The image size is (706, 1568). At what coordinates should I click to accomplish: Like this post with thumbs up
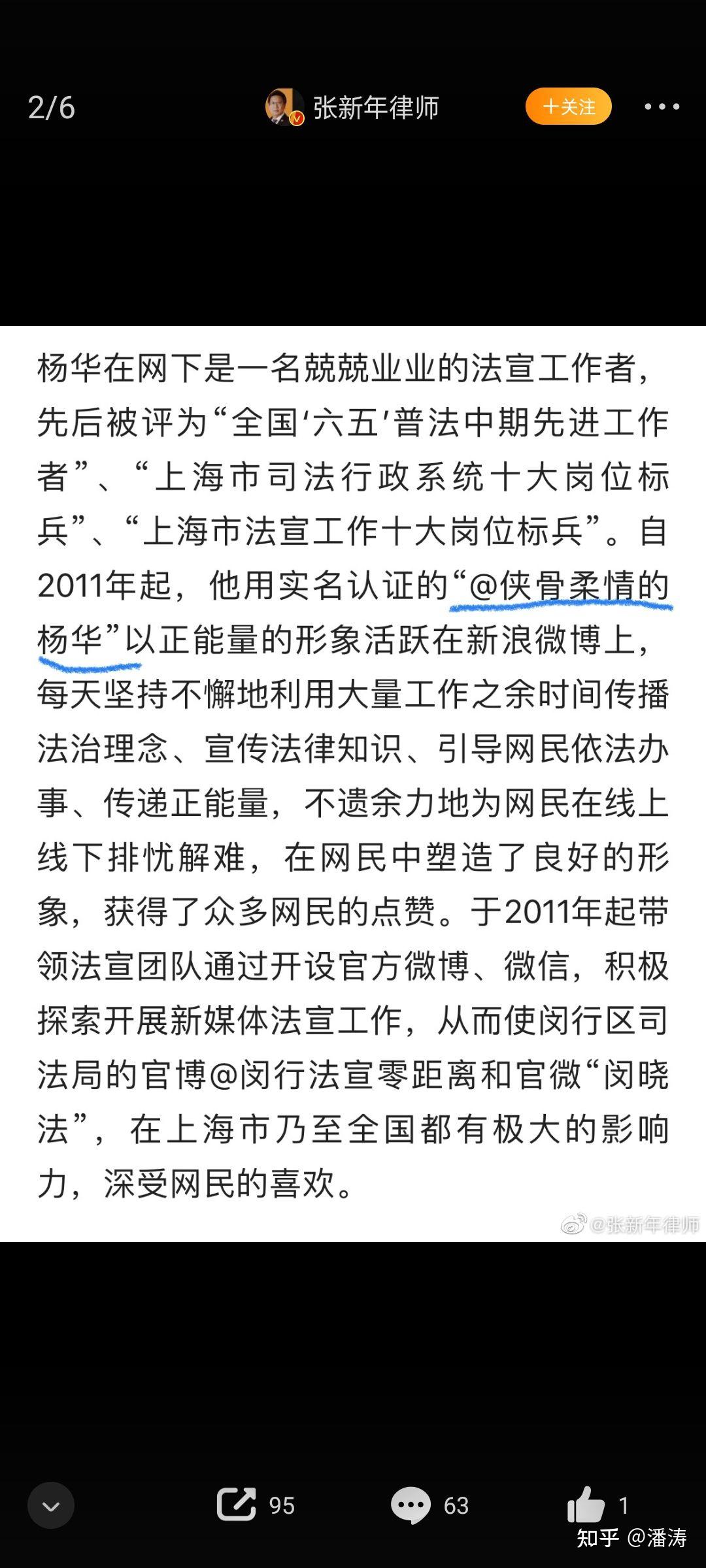586,1504
